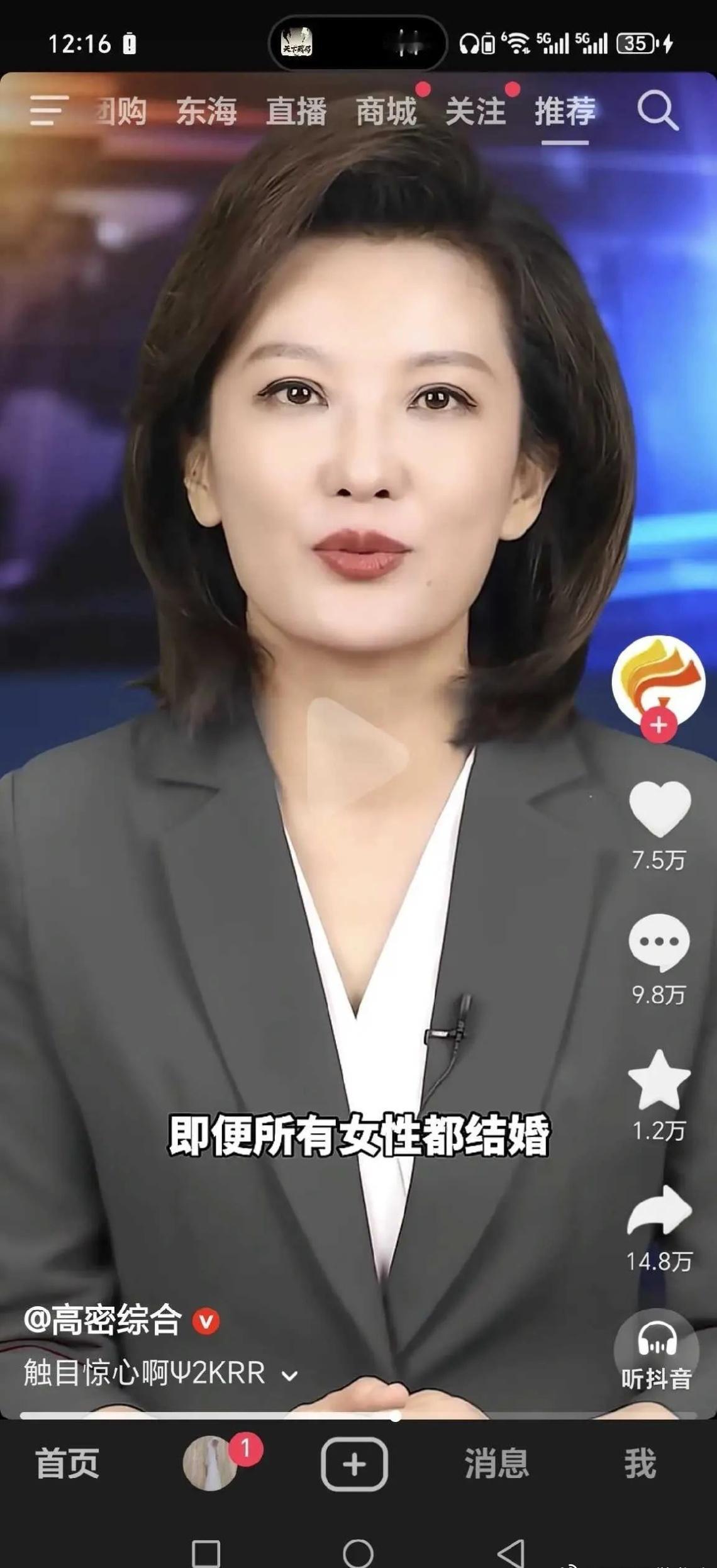Switch to the 东海 tab
Image resolution: width=717 pixels, height=1568 pixels.
[x=206, y=111]
